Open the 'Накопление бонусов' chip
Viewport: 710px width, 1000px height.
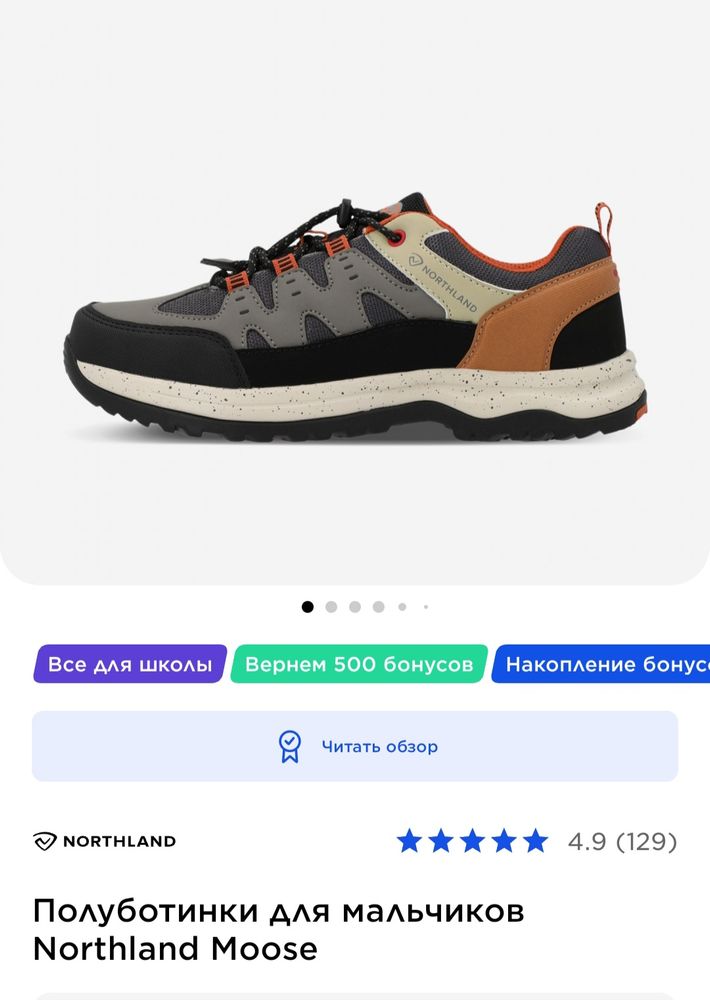click(x=602, y=664)
